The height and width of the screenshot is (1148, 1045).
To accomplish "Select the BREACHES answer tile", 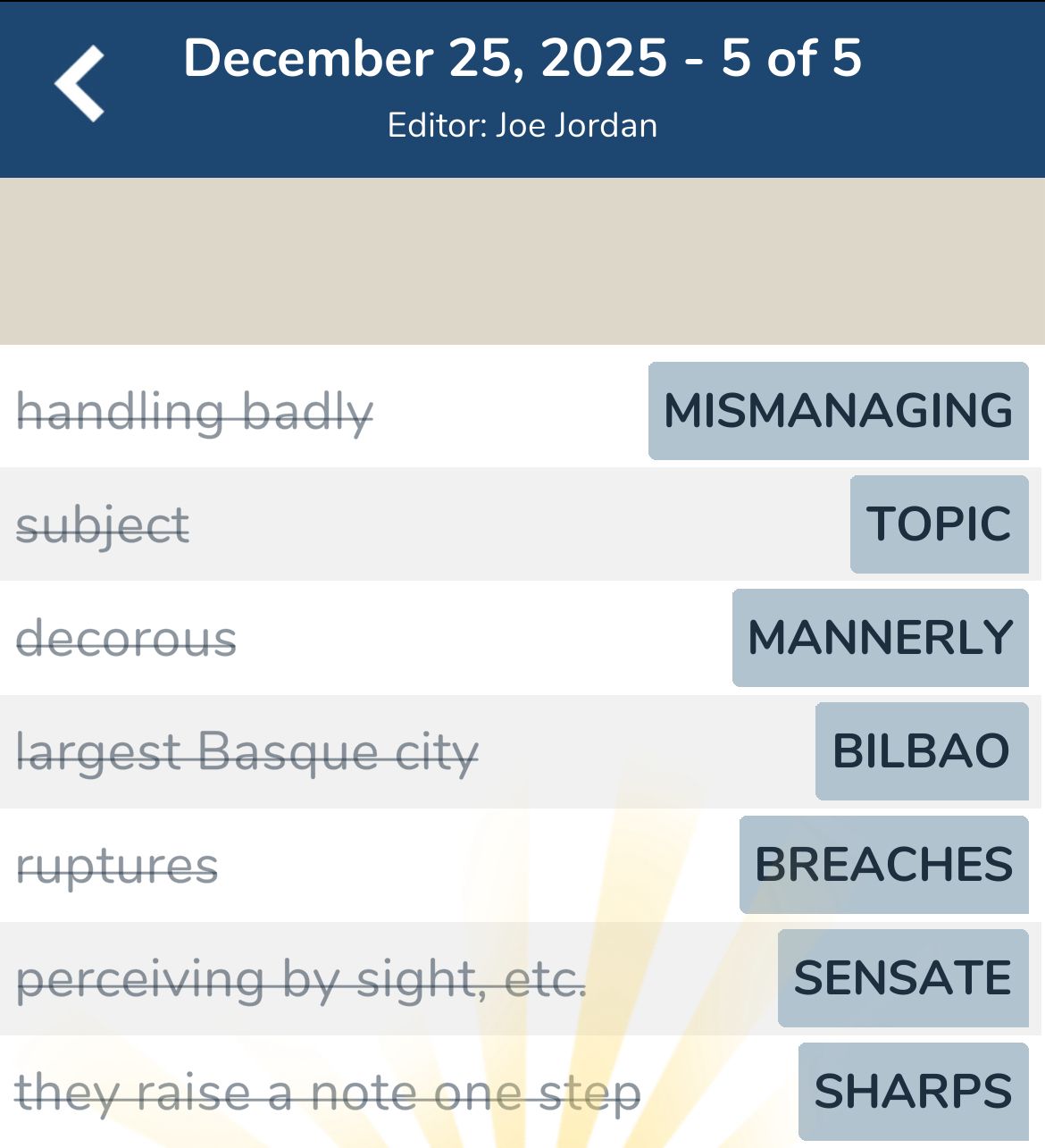I will click(882, 864).
